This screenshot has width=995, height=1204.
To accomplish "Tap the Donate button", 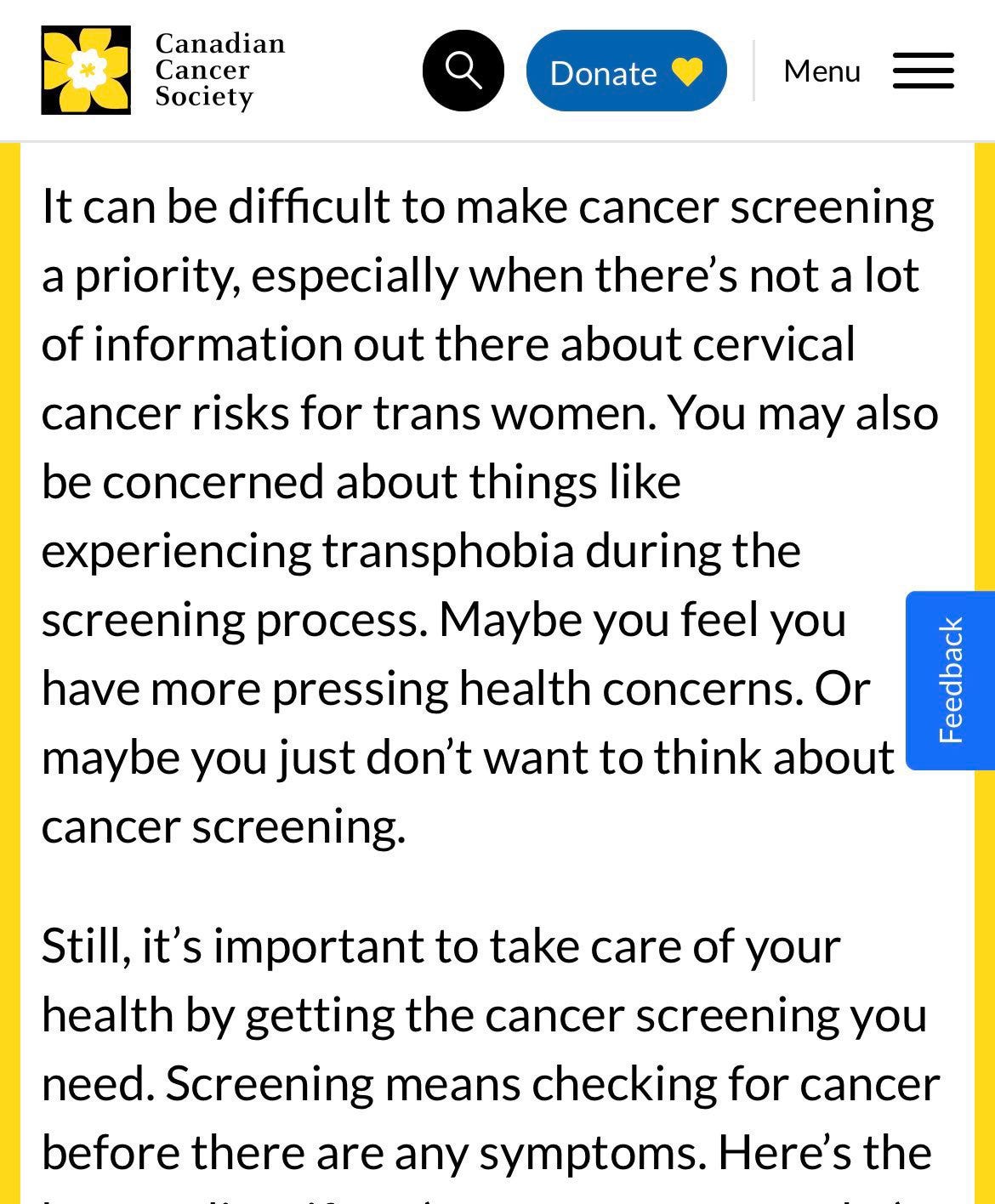I will (626, 71).
